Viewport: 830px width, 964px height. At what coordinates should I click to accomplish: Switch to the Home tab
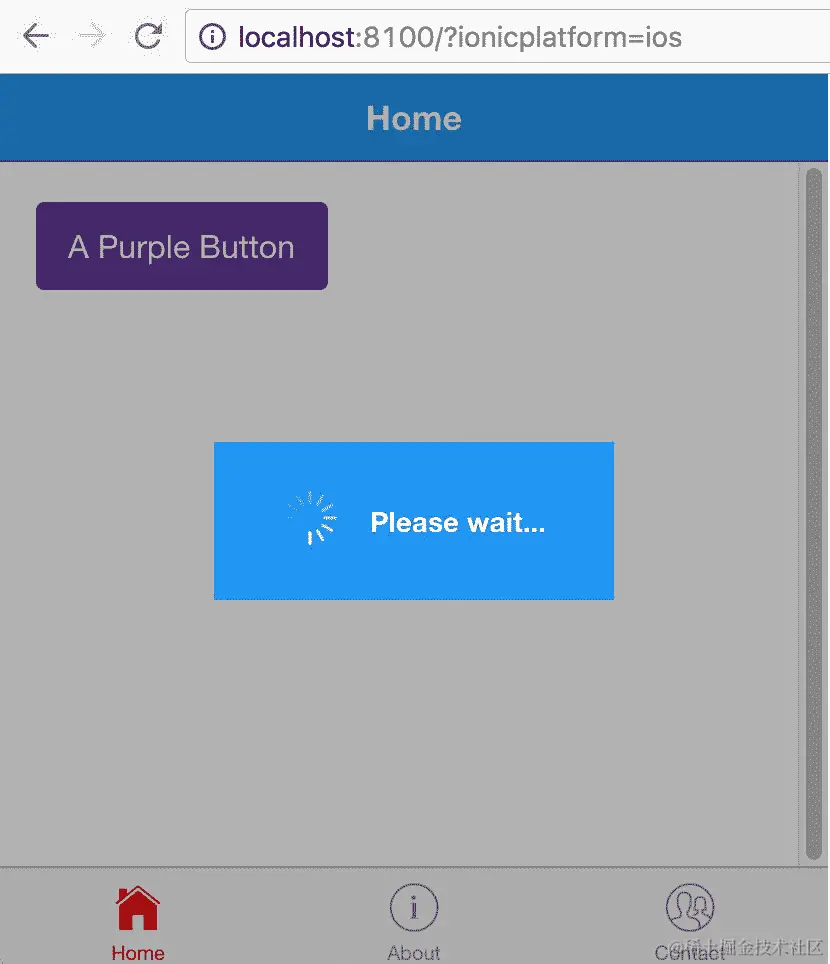pos(138,922)
